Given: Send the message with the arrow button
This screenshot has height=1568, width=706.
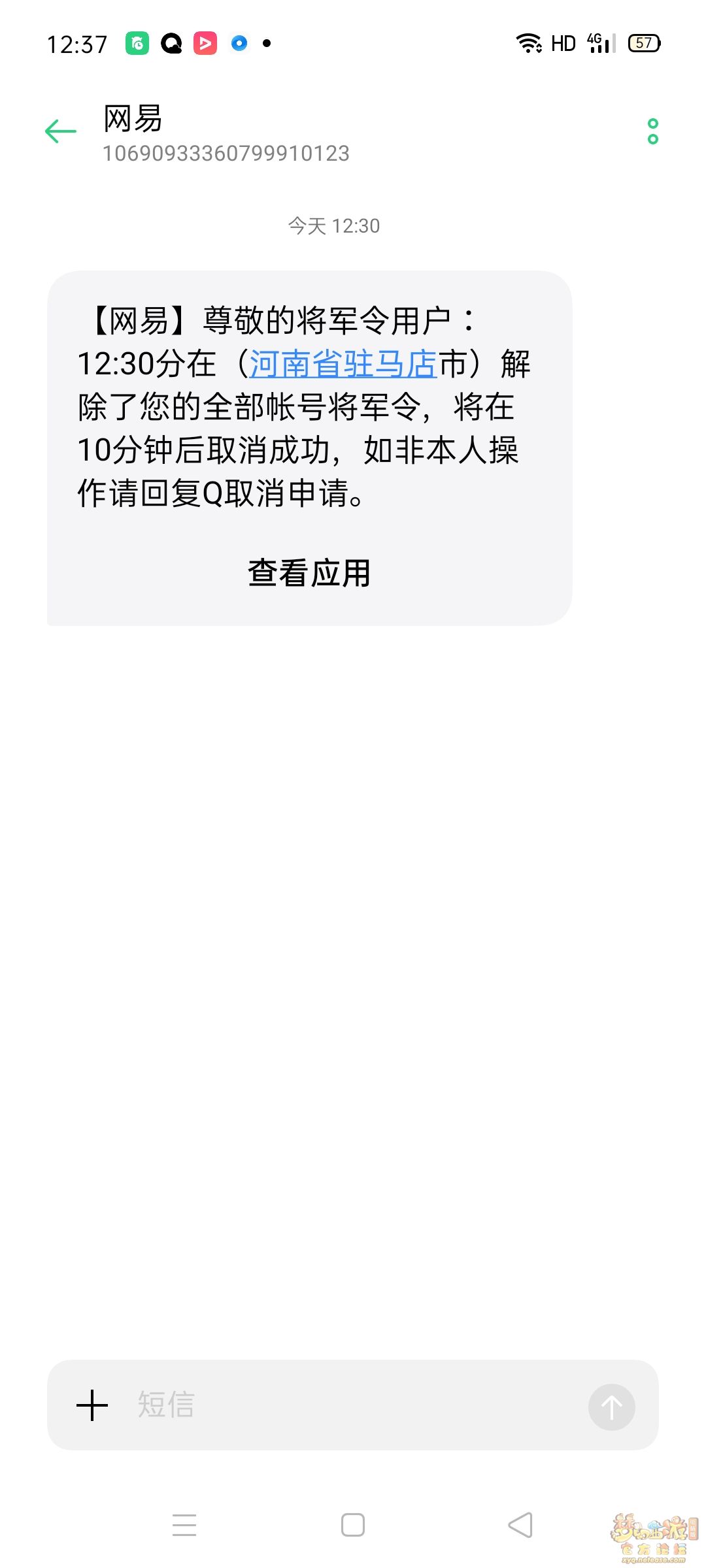Looking at the screenshot, I should tap(611, 1407).
